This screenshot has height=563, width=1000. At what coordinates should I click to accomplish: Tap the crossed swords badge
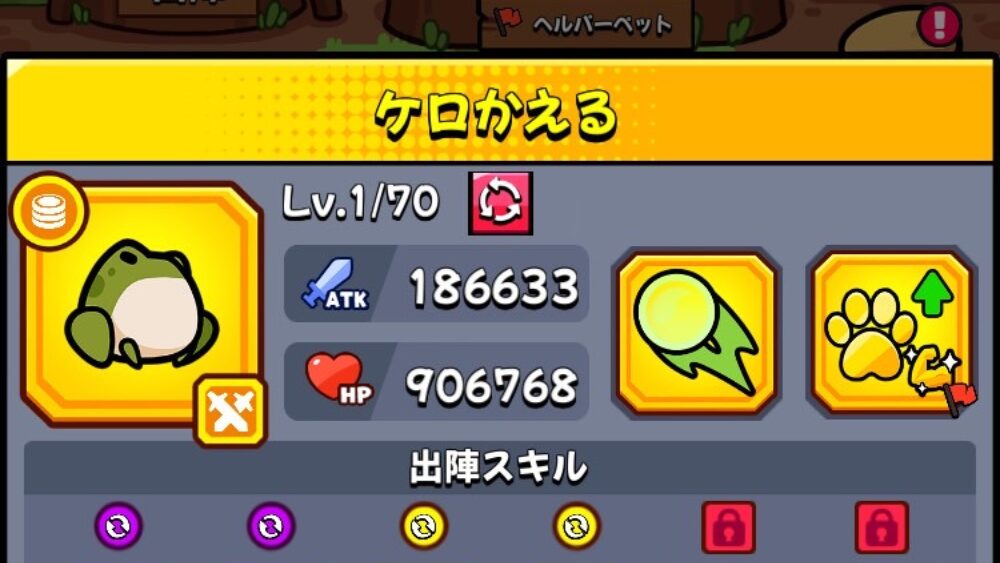[x=230, y=410]
